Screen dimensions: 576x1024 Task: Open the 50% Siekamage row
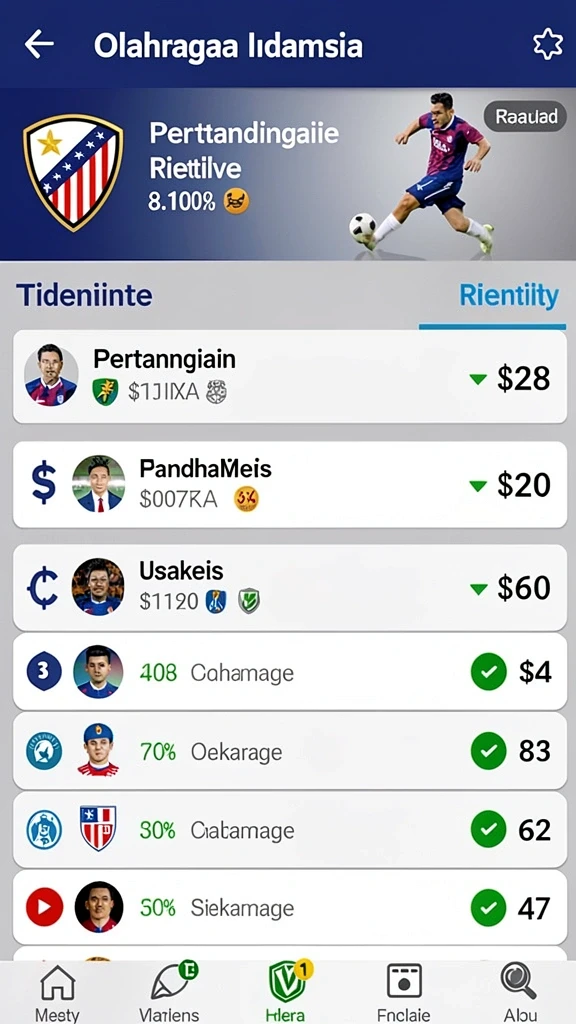(x=289, y=908)
